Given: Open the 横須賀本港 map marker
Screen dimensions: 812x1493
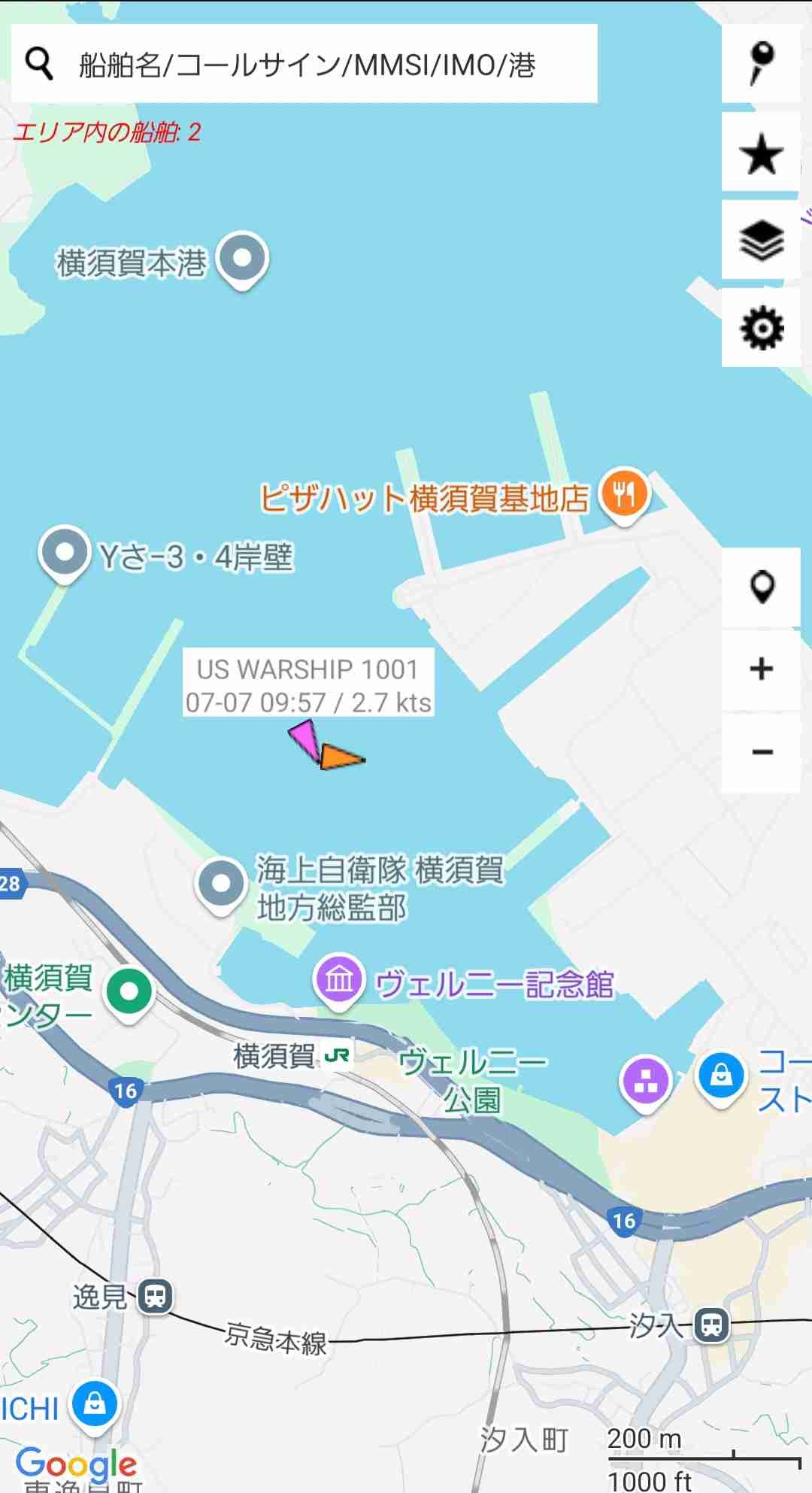Looking at the screenshot, I should click(242, 259).
